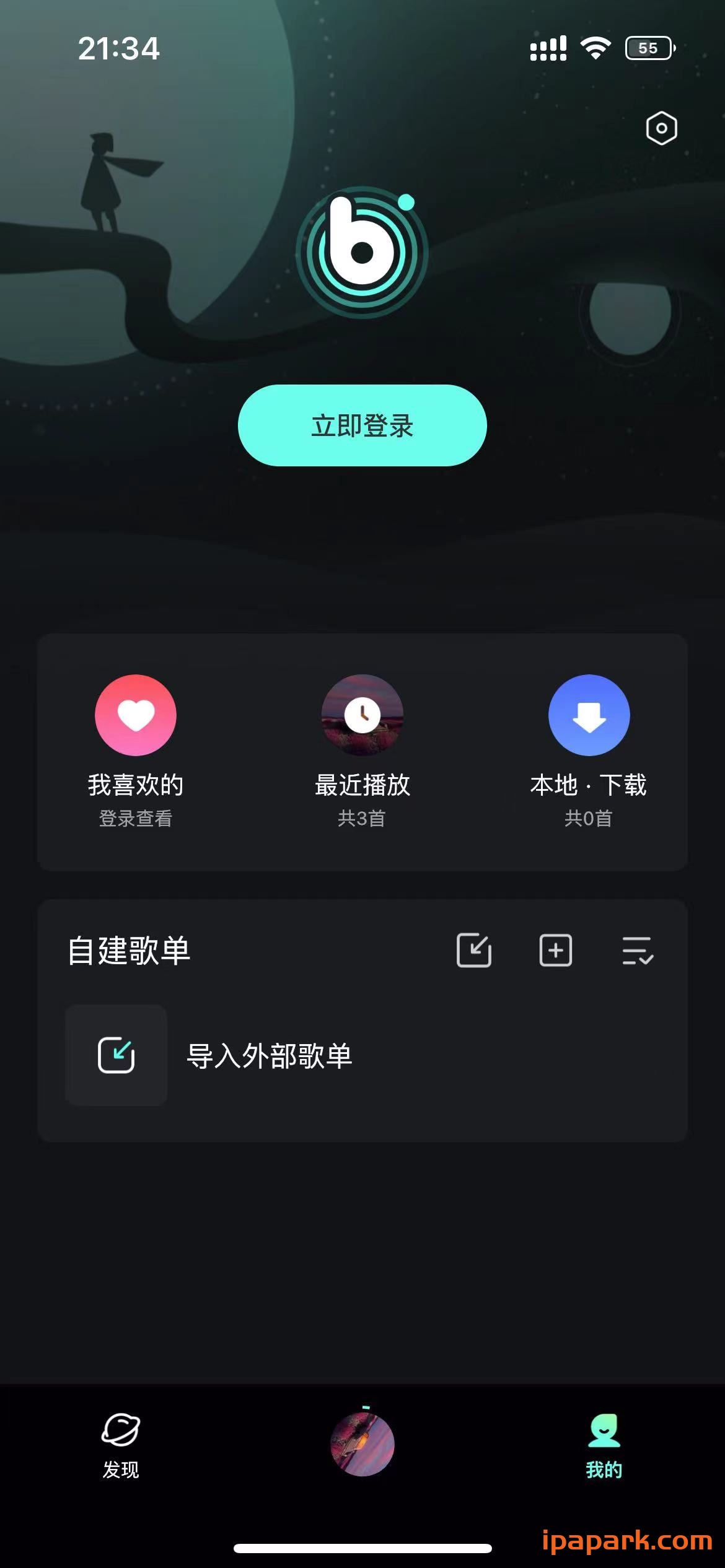Tap the Wi-Fi icon in the status bar
The height and width of the screenshot is (1568, 725).
point(595,46)
